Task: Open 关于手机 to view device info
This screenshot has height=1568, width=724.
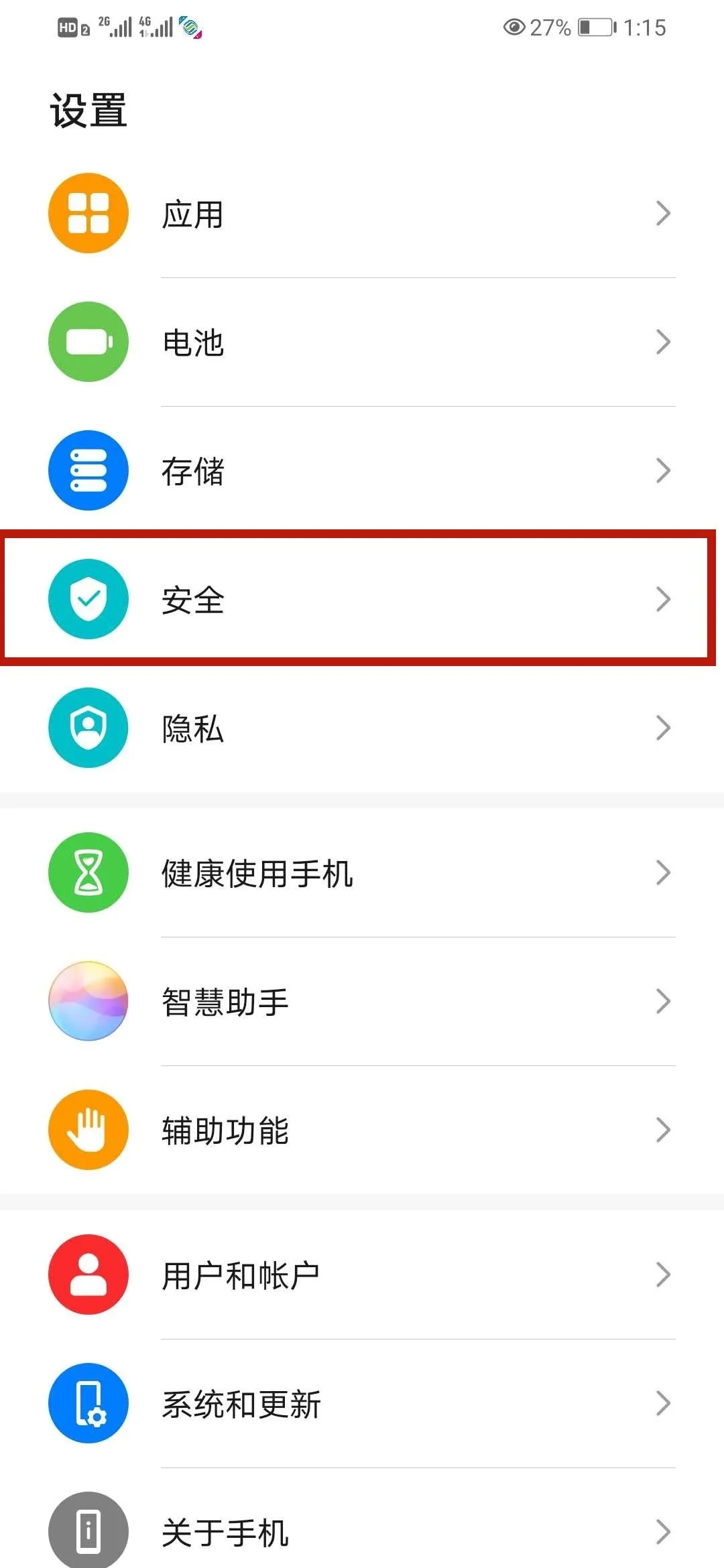Action: pos(362,1533)
